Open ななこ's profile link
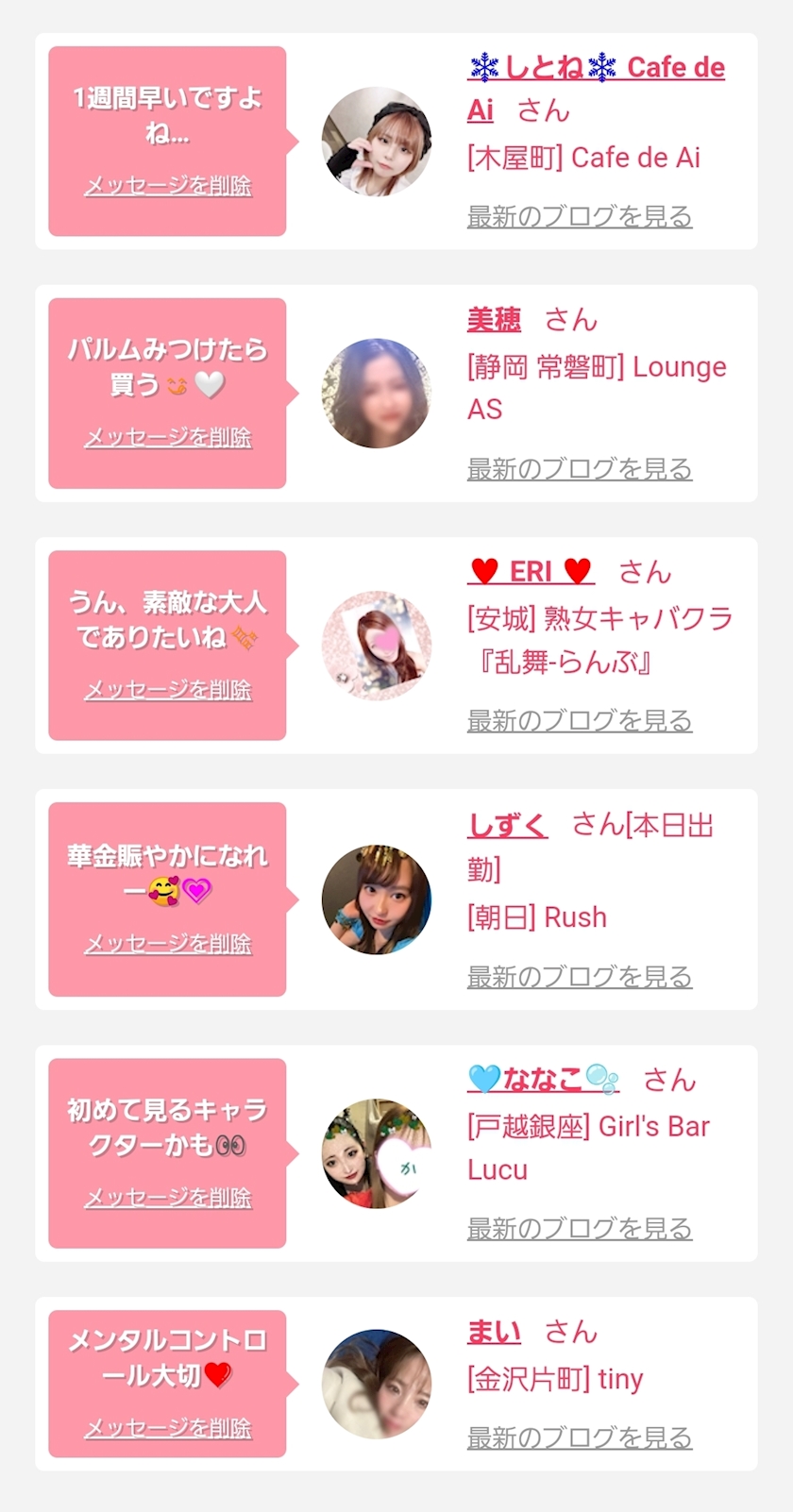The image size is (793, 1512). coord(543,1079)
